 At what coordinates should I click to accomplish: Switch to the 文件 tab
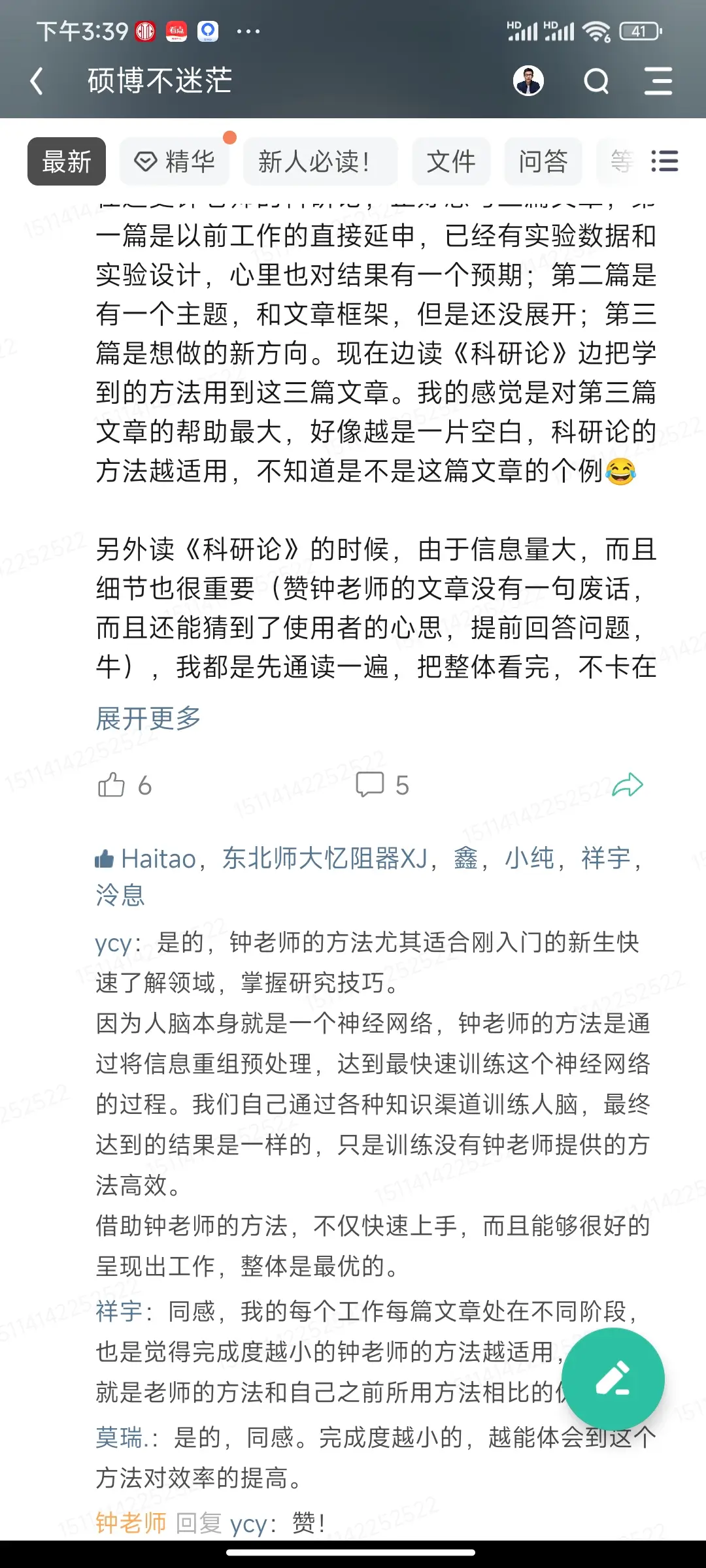[451, 161]
